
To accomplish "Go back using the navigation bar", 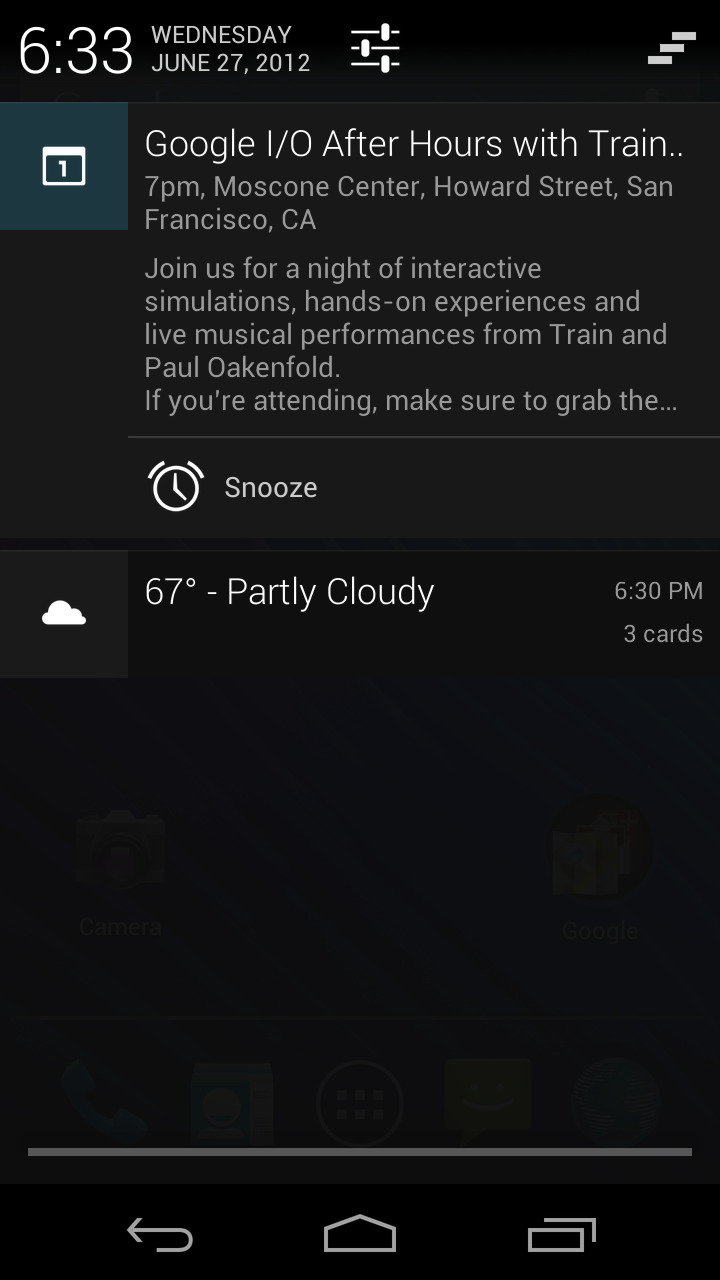I will 160,1235.
